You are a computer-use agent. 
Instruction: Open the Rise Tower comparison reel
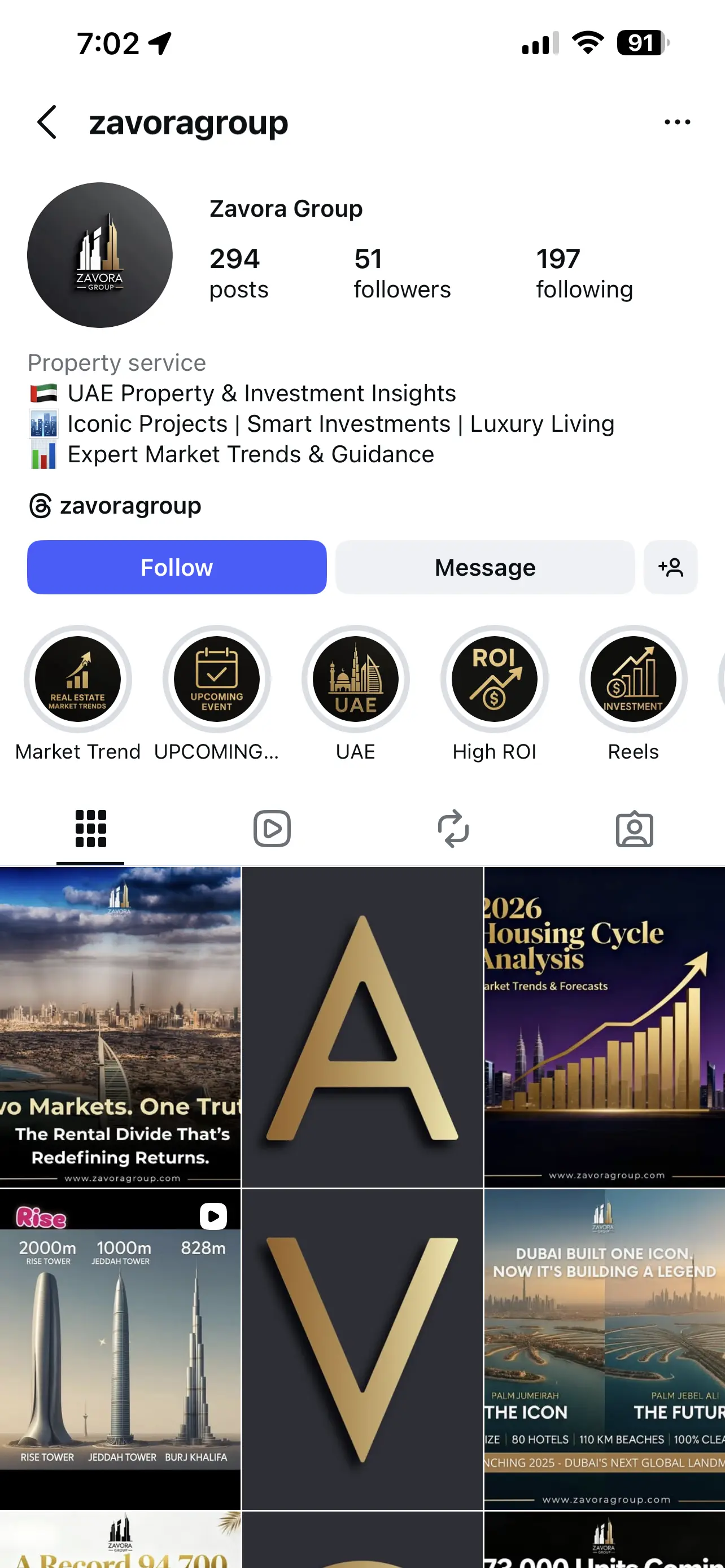[x=120, y=1348]
